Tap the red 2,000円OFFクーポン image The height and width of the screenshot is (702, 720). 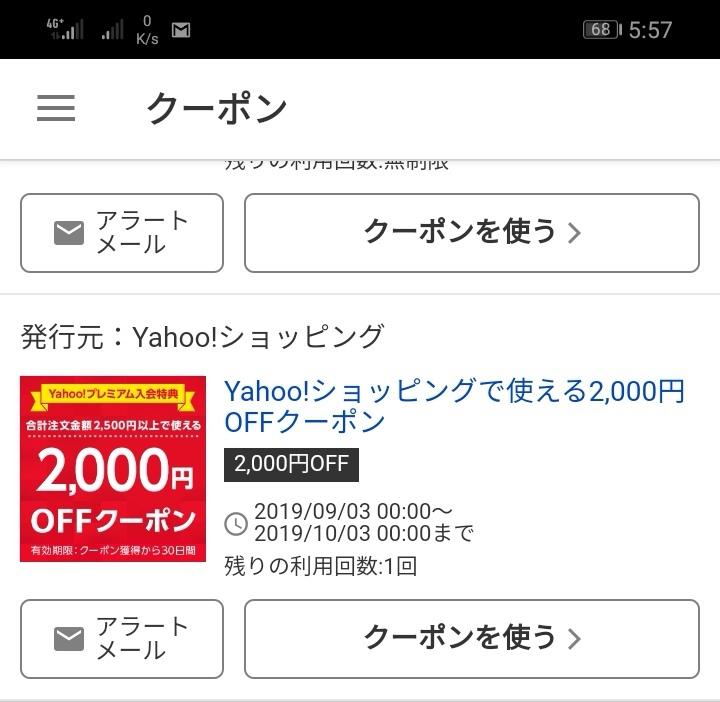113,469
